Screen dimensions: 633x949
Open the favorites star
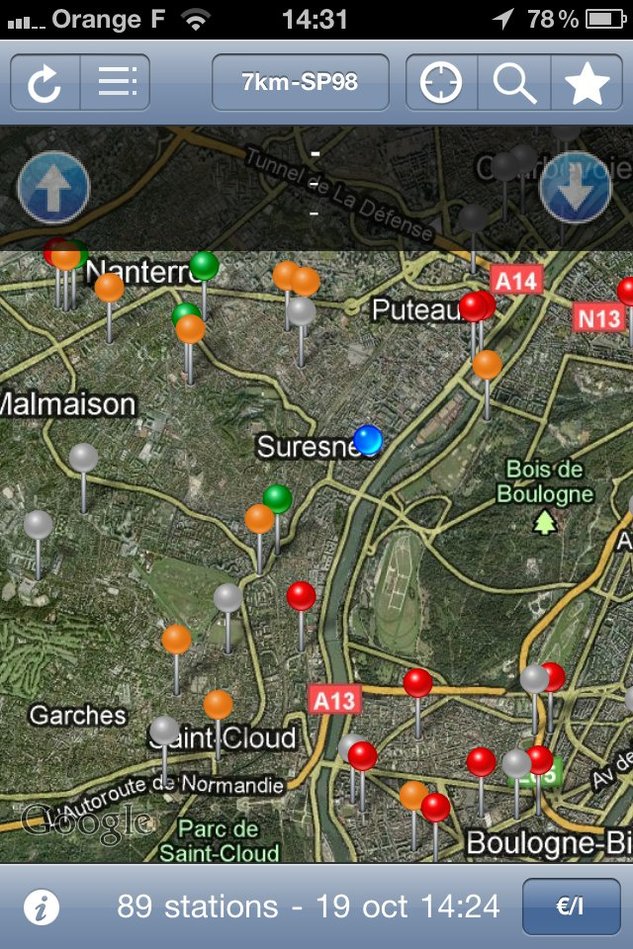coord(587,83)
